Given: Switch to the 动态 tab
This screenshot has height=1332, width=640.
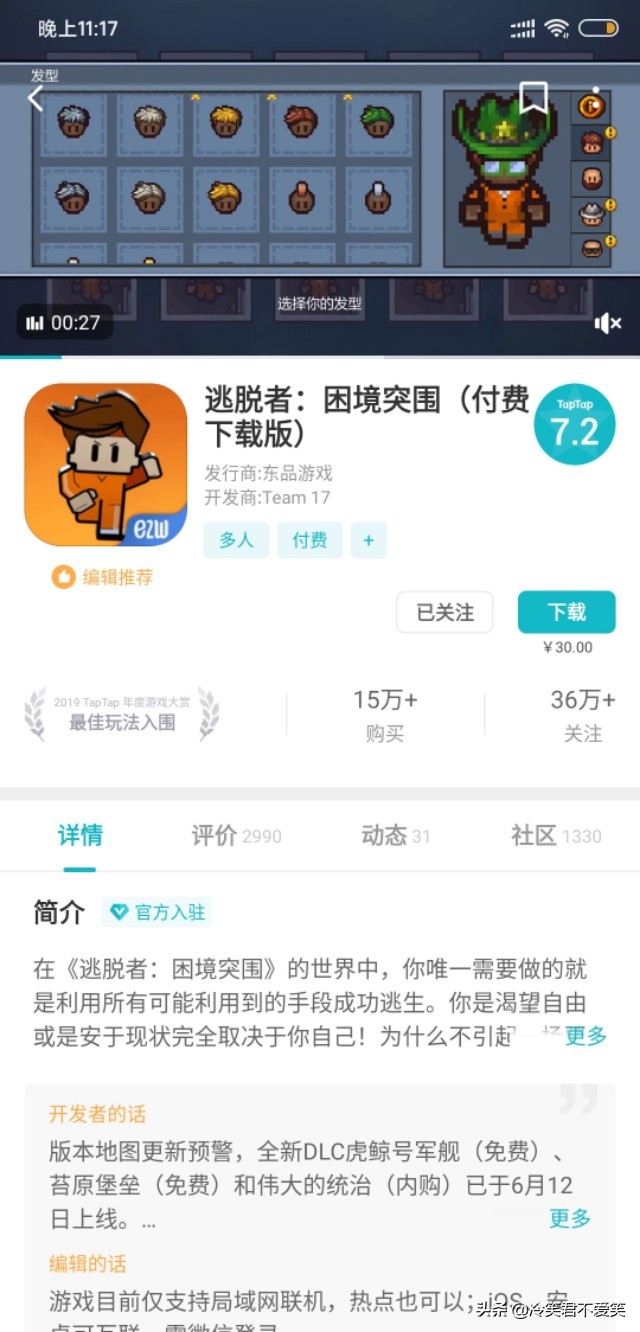Looking at the screenshot, I should [396, 836].
